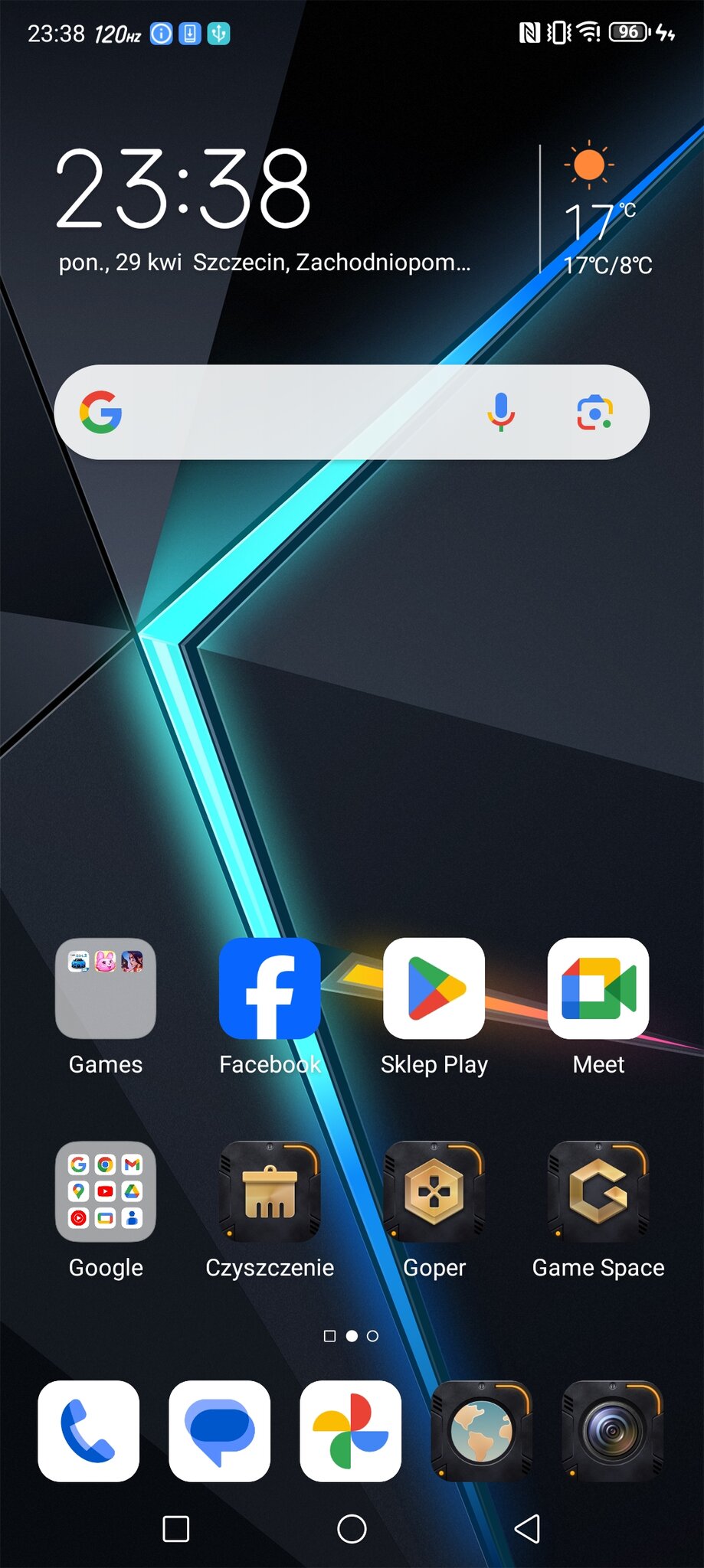Viewport: 704px width, 1568px height.
Task: Go back using the triangle navigation button
Action: pos(527,1529)
